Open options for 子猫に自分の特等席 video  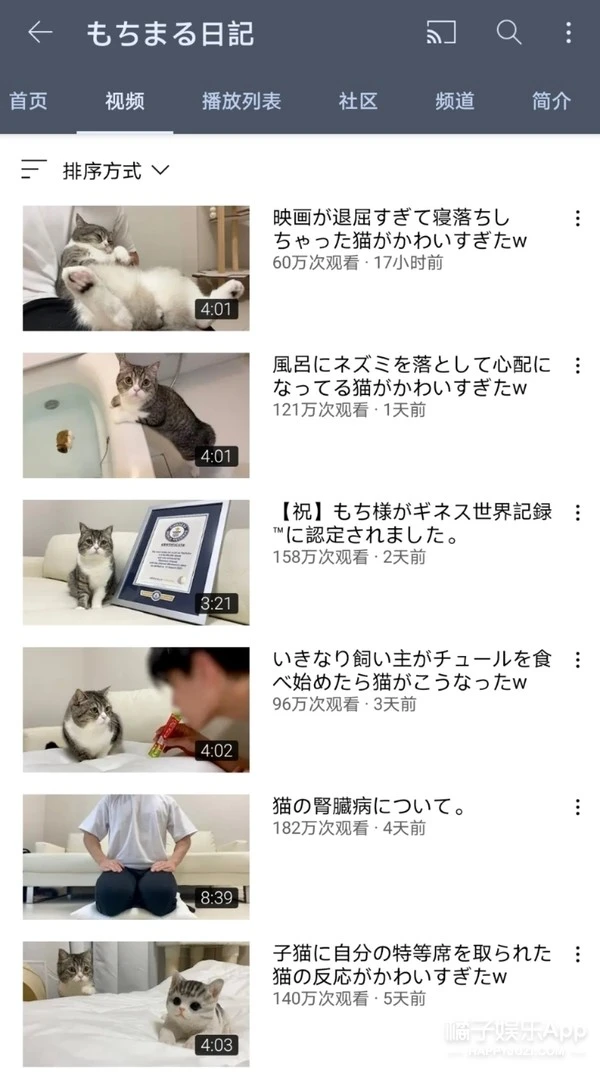[x=577, y=954]
